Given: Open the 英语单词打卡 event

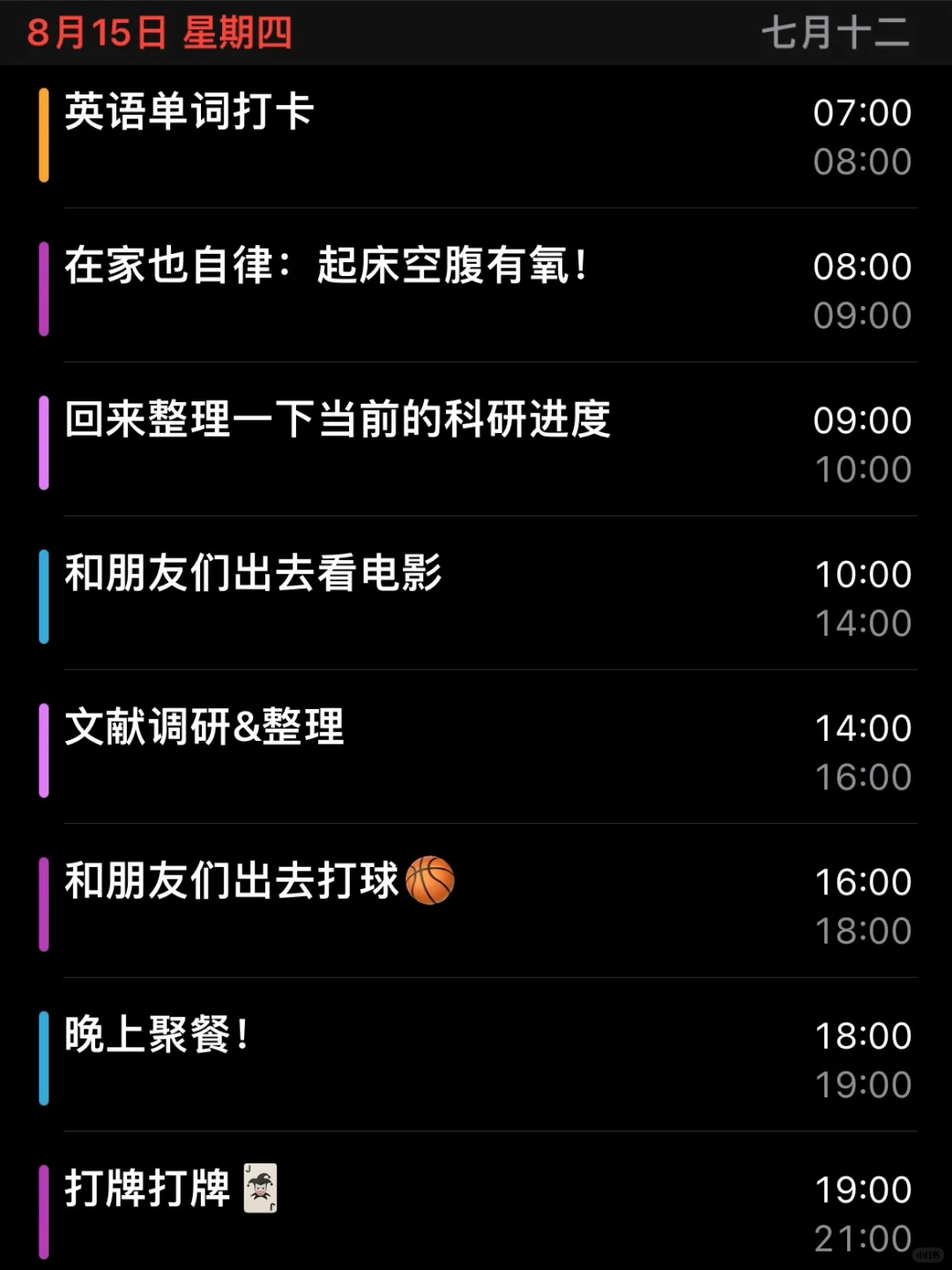Looking at the screenshot, I should point(476,137).
